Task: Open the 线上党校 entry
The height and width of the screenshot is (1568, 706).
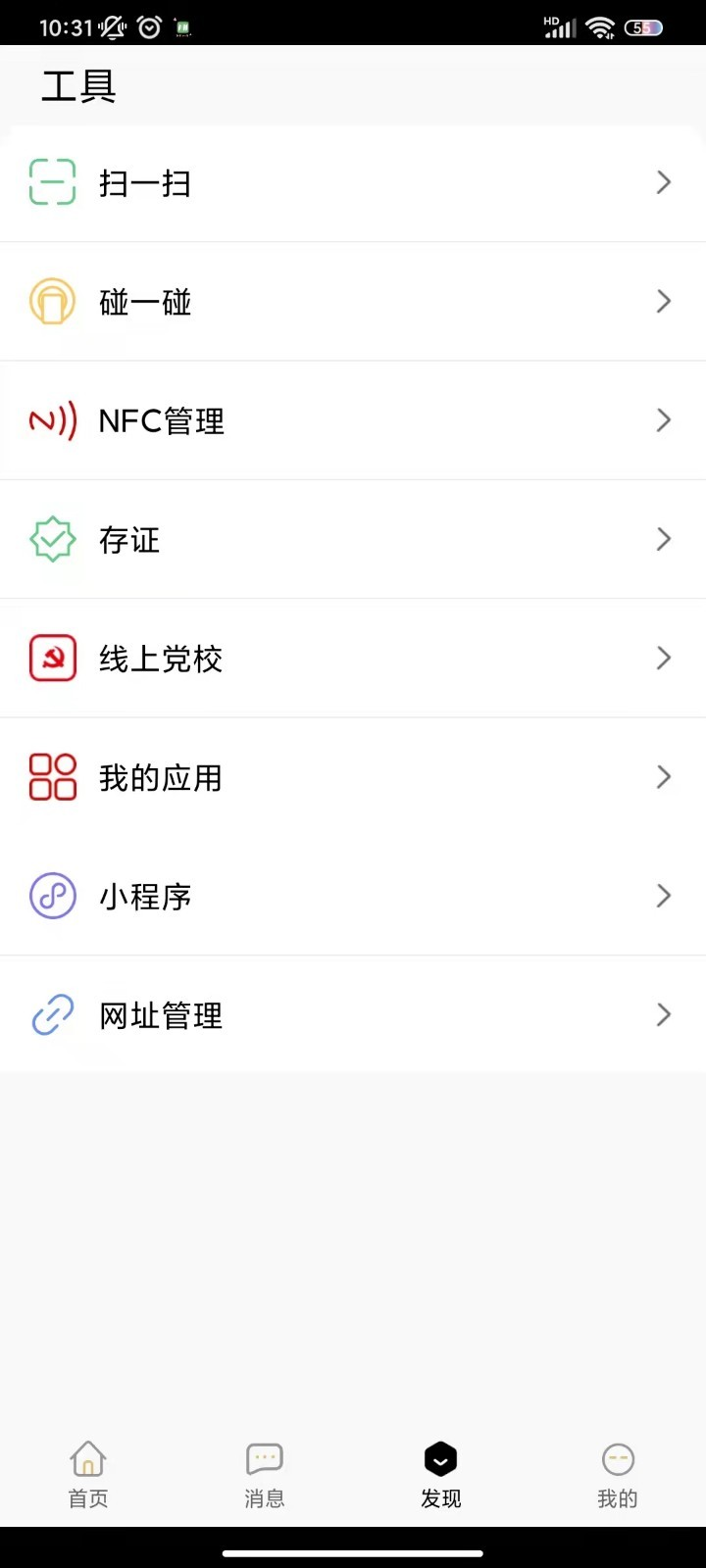Action: click(x=353, y=658)
